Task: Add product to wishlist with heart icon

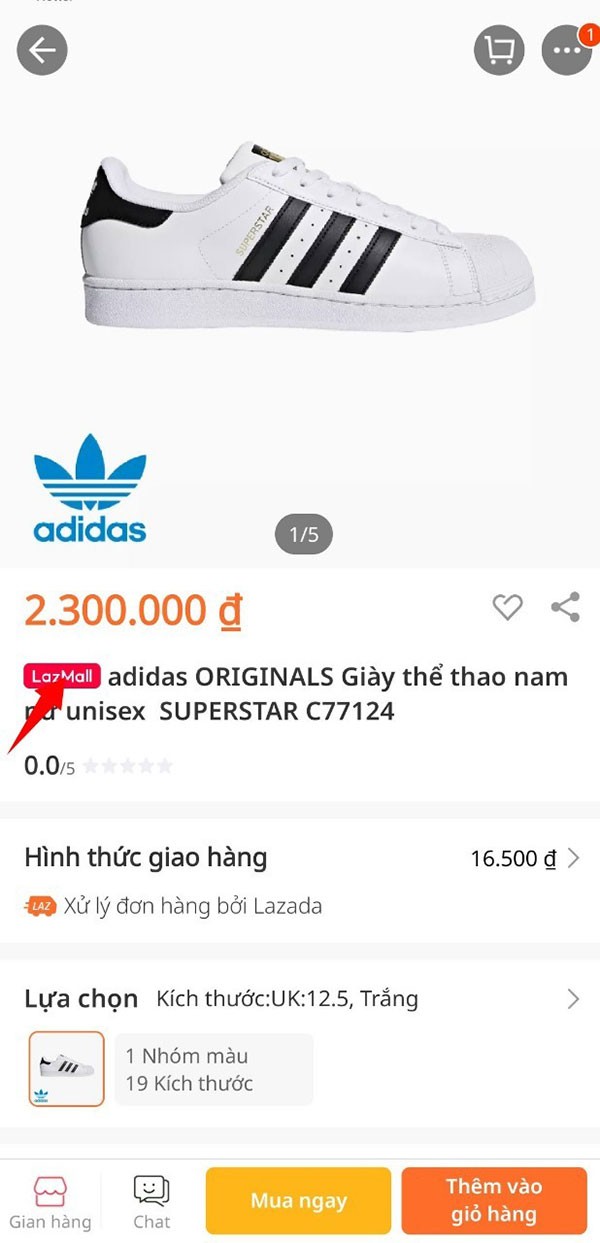Action: coord(507,607)
